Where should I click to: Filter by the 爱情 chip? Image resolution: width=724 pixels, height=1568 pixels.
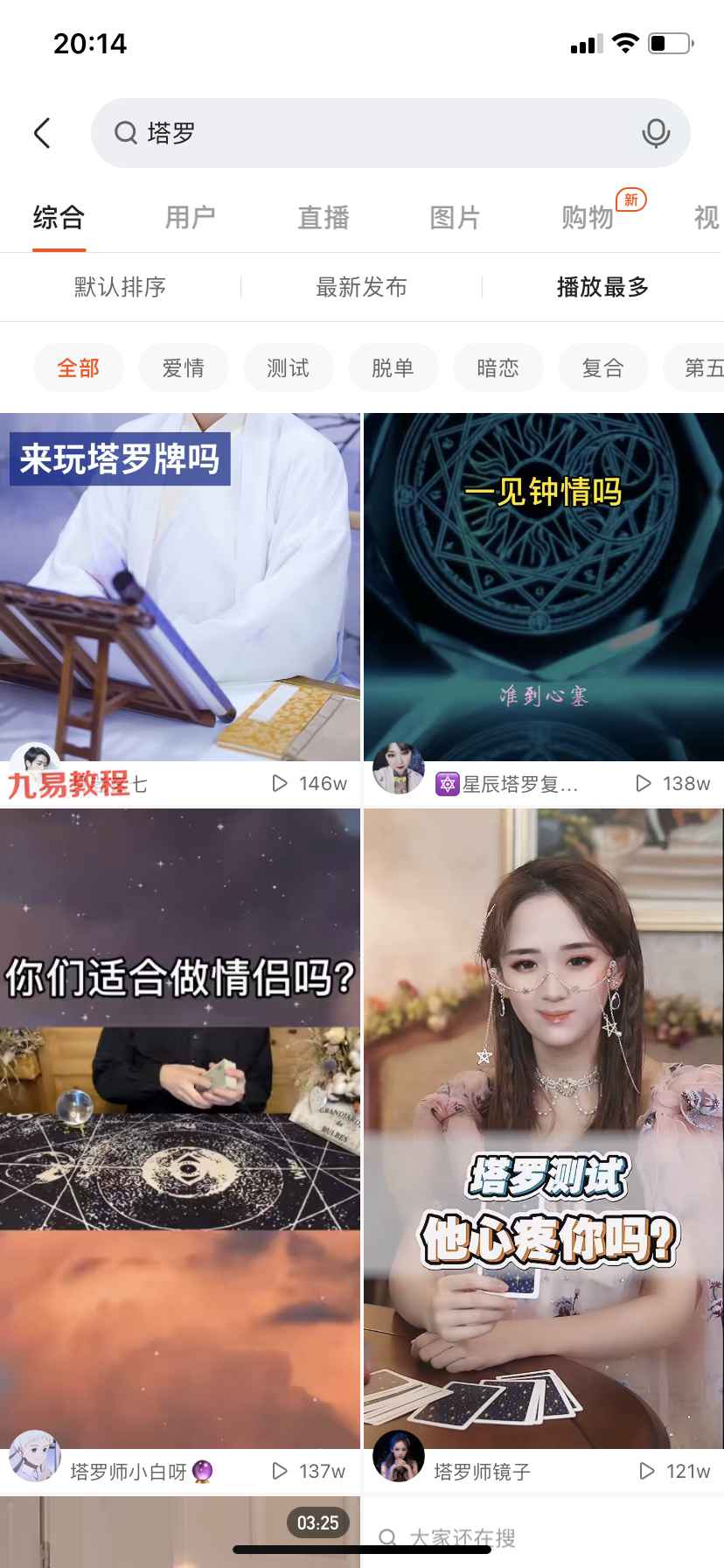pyautogui.click(x=183, y=368)
